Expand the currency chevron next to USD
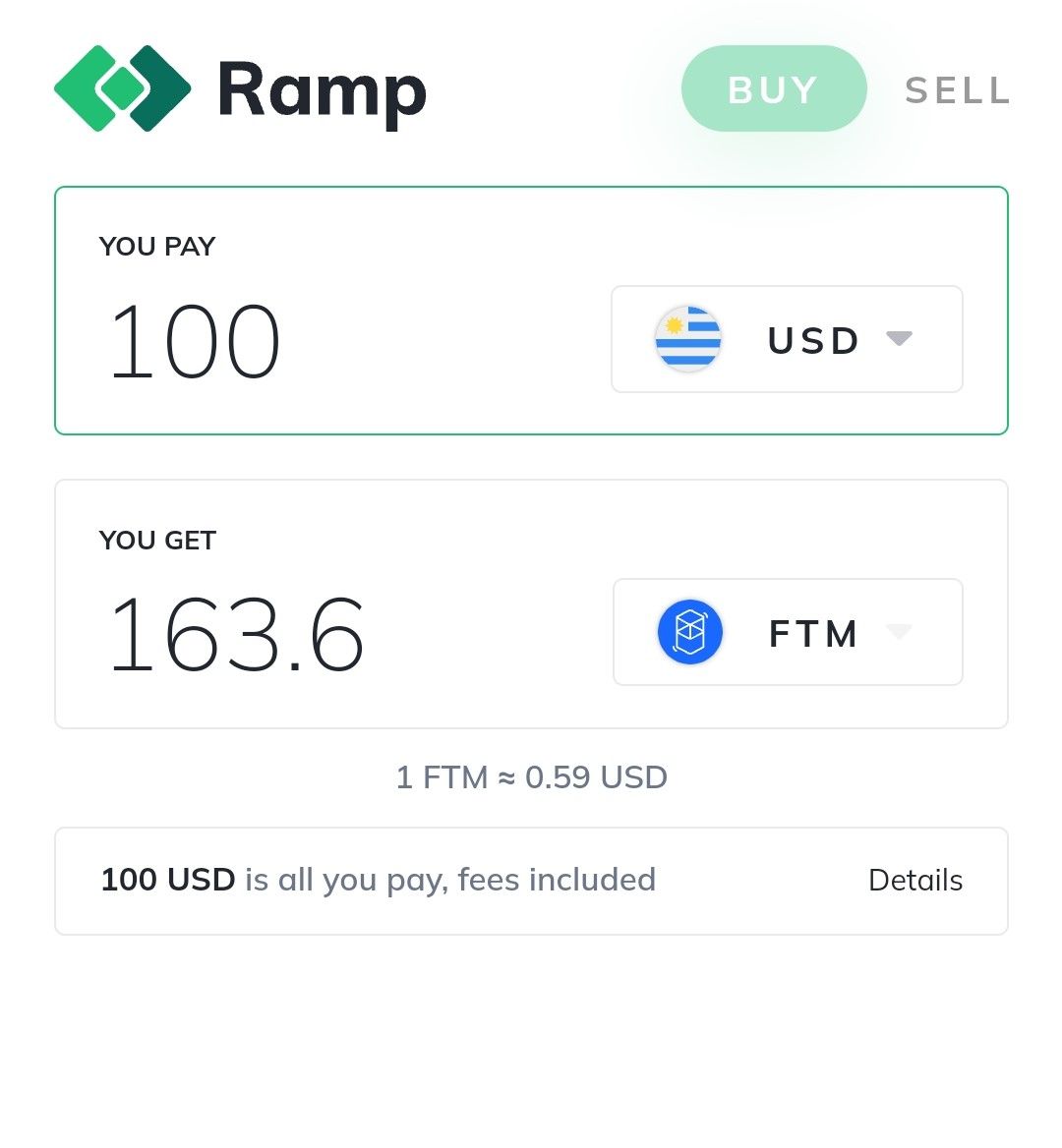The image size is (1062, 1148). (x=897, y=339)
